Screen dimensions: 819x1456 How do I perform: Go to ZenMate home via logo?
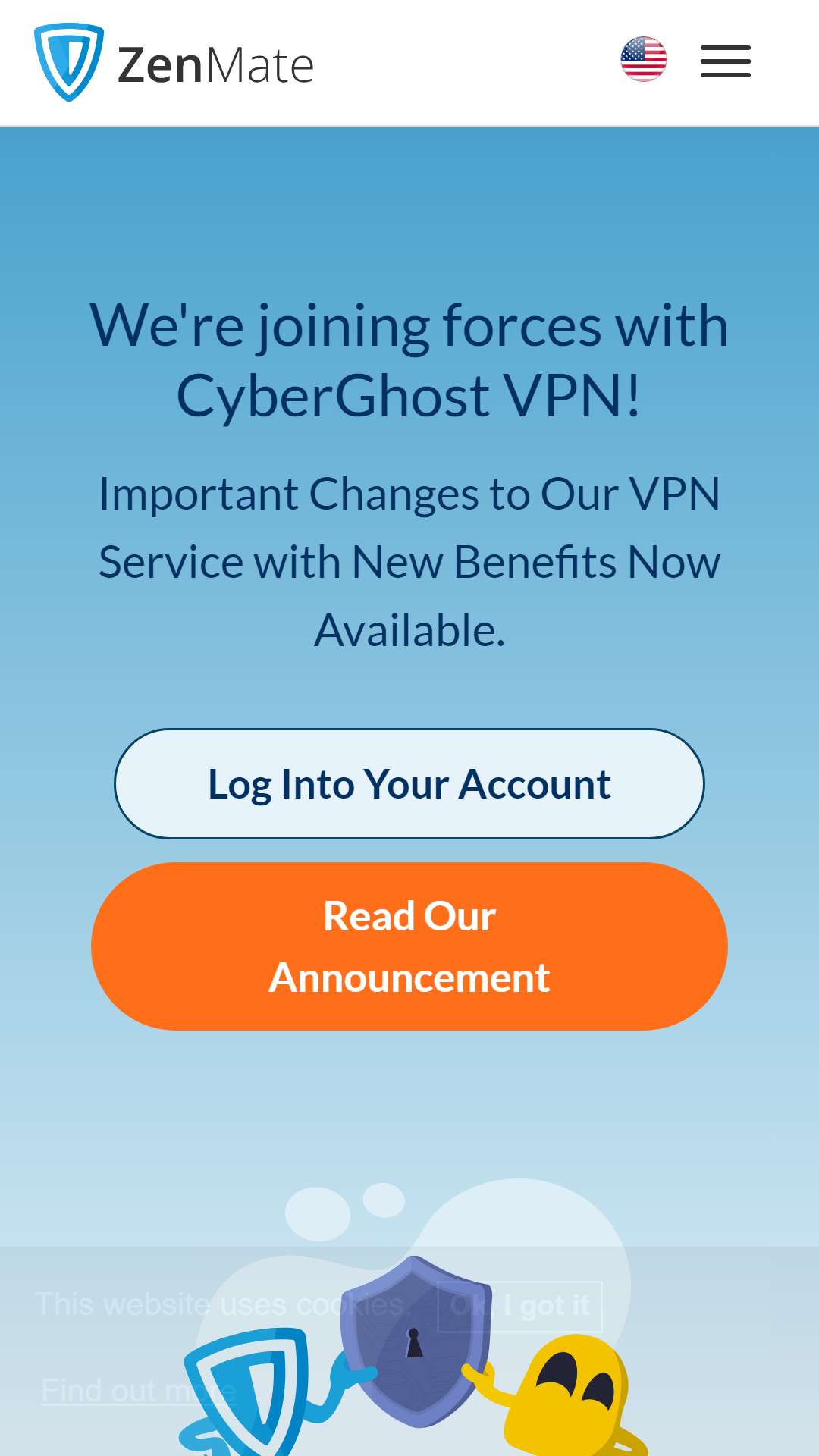174,63
